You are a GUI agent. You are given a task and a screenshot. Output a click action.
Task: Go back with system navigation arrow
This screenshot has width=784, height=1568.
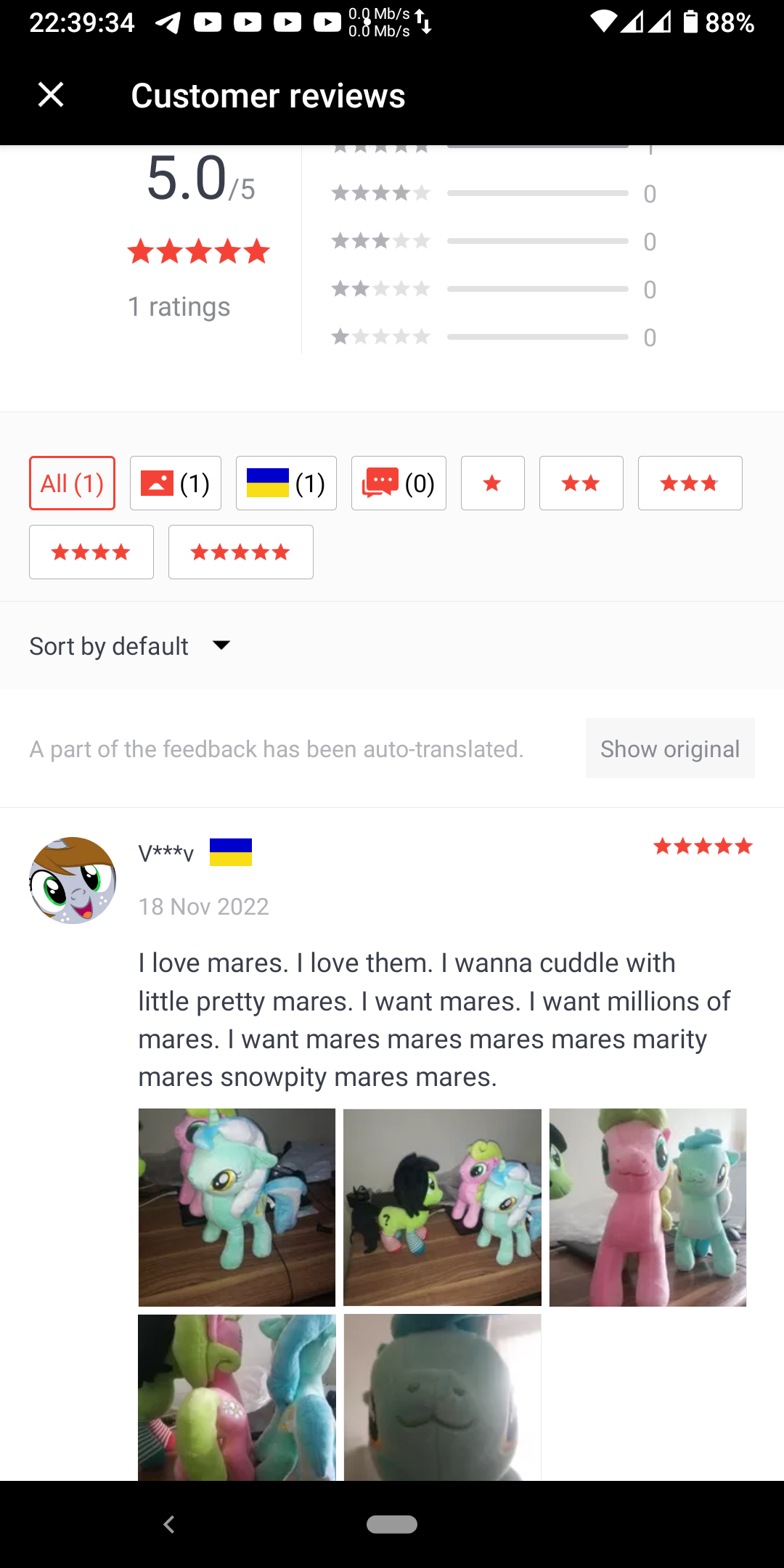(x=169, y=1524)
